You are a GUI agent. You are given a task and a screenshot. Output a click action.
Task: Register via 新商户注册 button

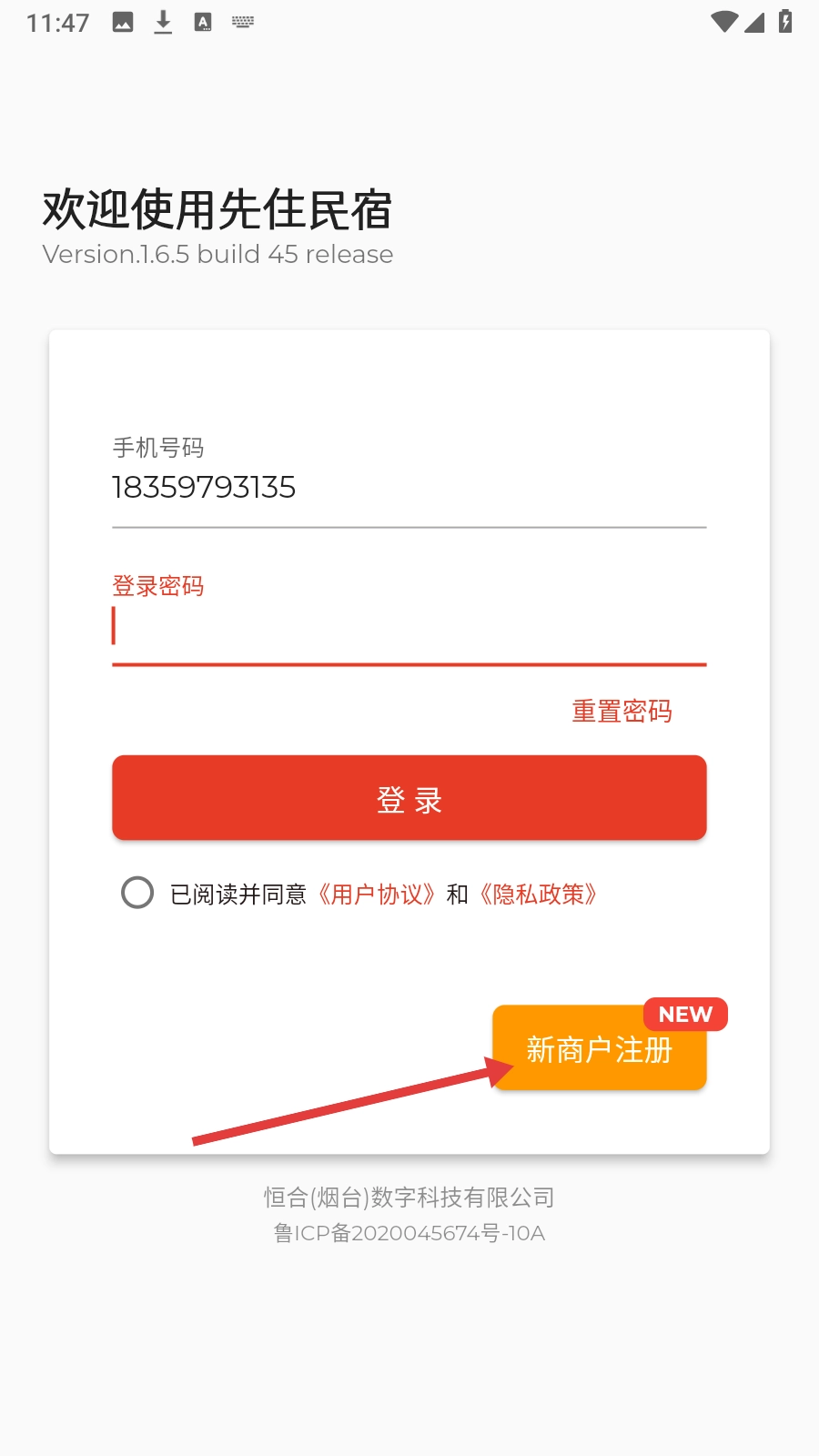[x=599, y=1049]
